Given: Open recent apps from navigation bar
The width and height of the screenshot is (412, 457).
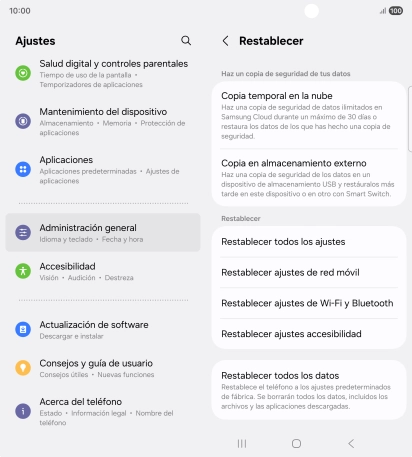Looking at the screenshot, I should (242, 443).
